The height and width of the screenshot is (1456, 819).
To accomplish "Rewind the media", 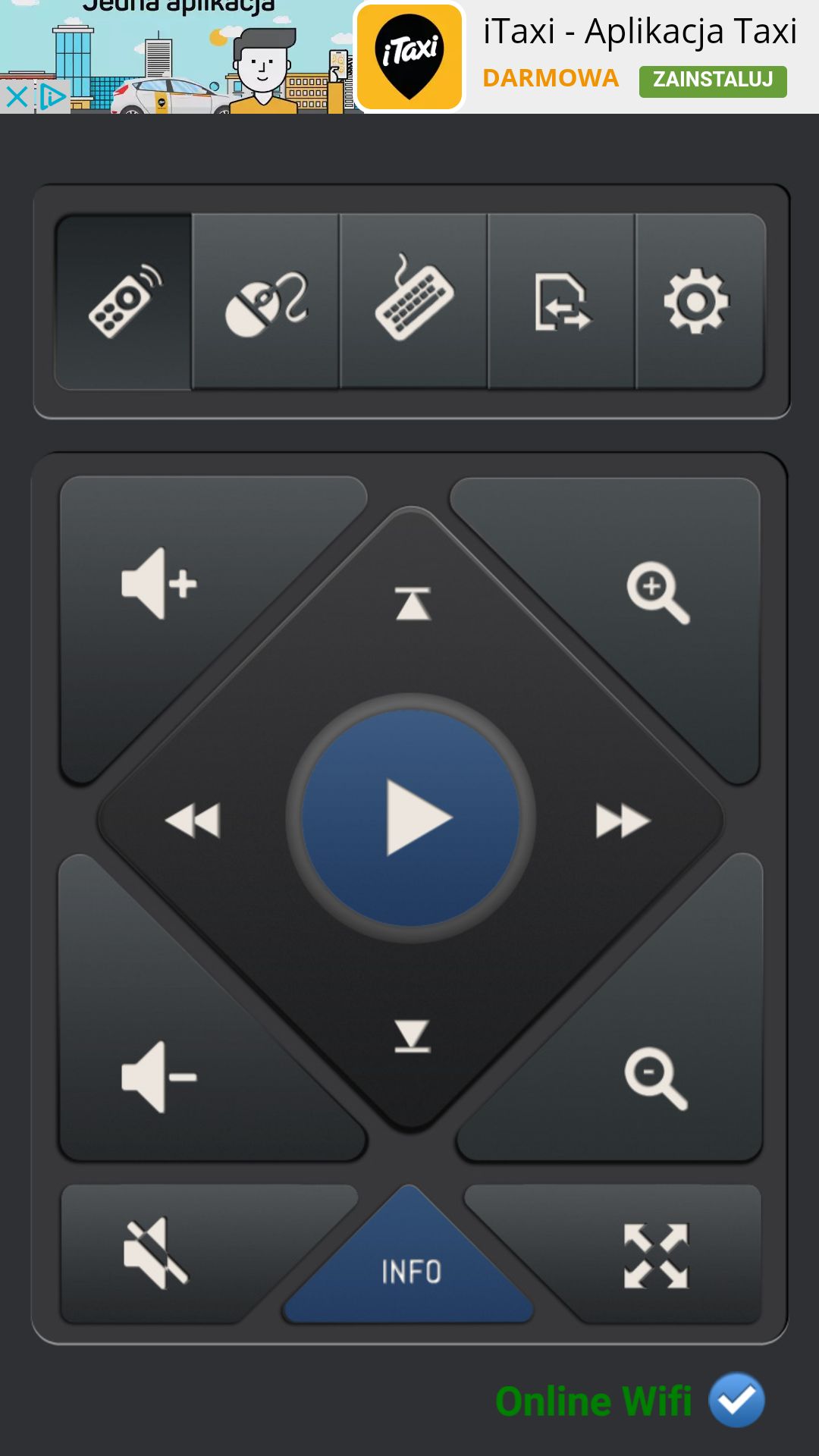I will tap(193, 821).
